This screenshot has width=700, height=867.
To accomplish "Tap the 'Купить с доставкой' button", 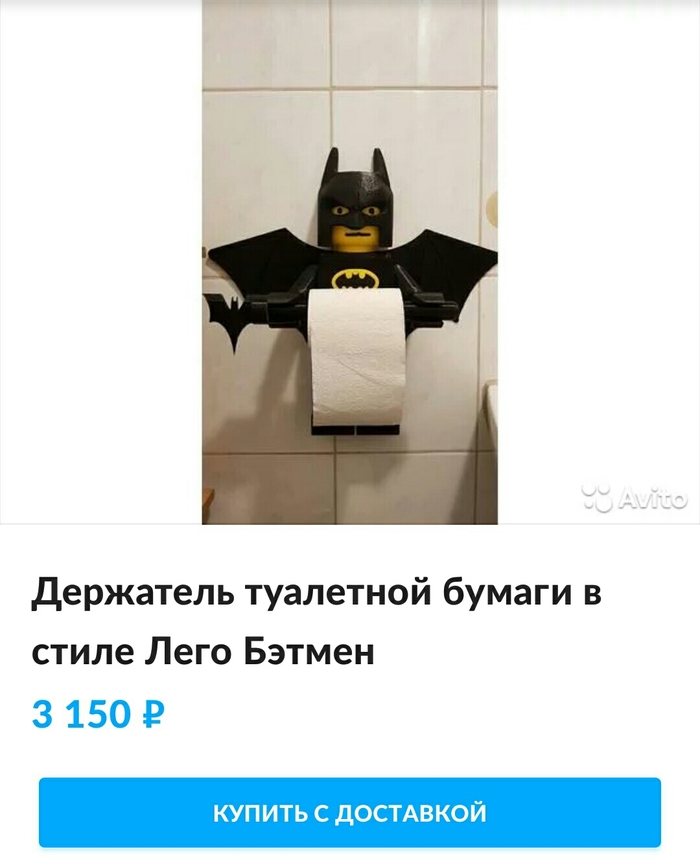I will (350, 812).
